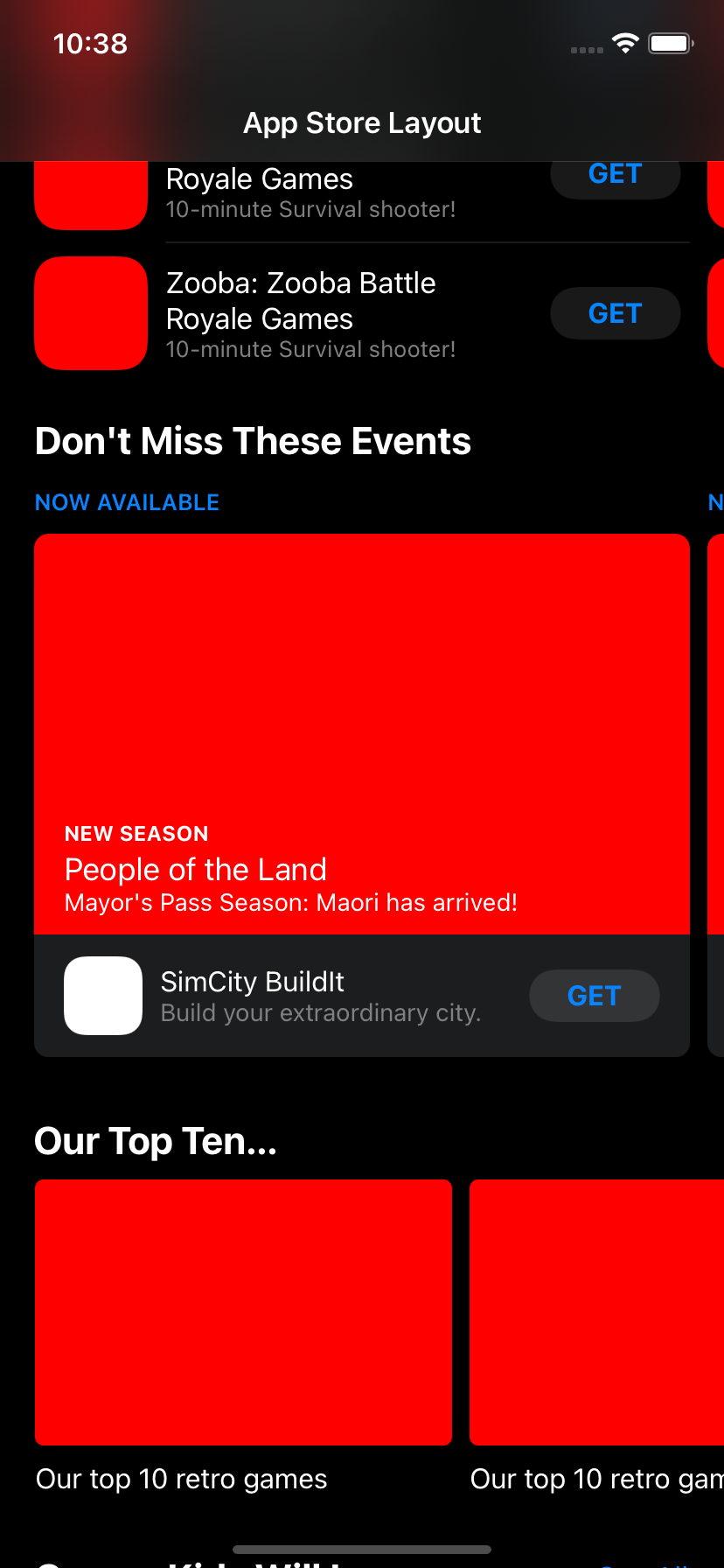Get SimCity BuildIt app
This screenshot has width=724, height=1568.
pyautogui.click(x=595, y=996)
